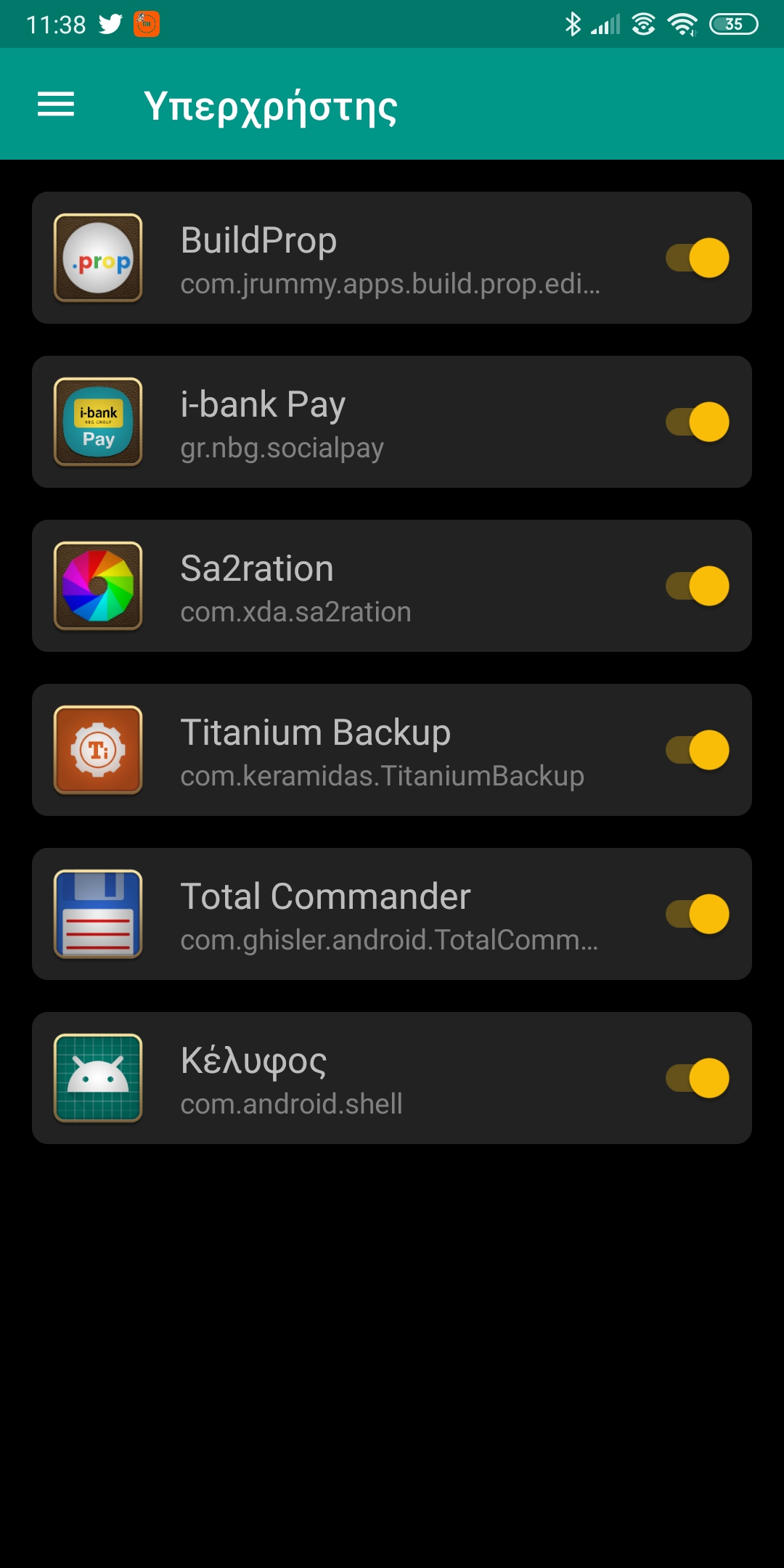Tap the Total Commander row
The height and width of the screenshot is (1568, 784).
pyautogui.click(x=363, y=915)
